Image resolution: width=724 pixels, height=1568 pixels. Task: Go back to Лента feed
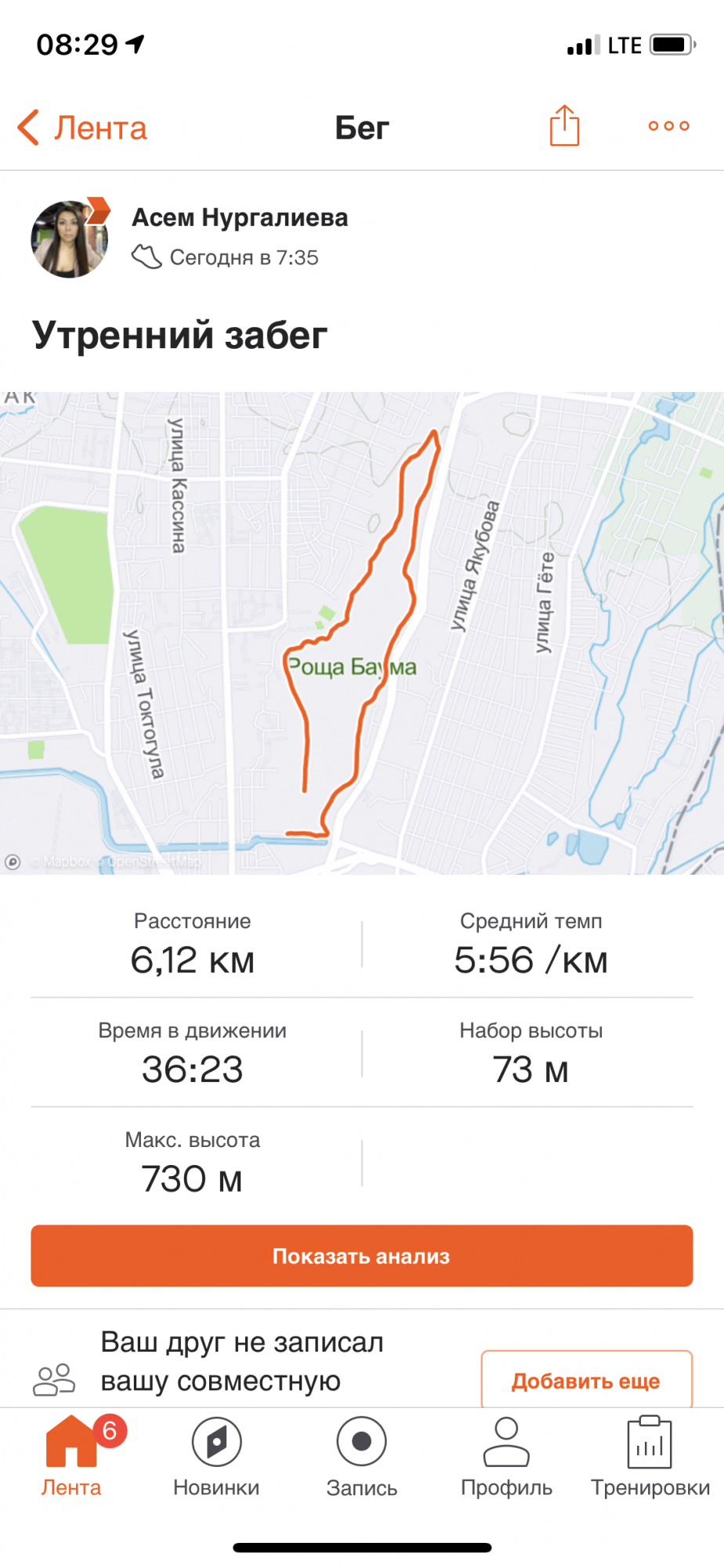83,128
